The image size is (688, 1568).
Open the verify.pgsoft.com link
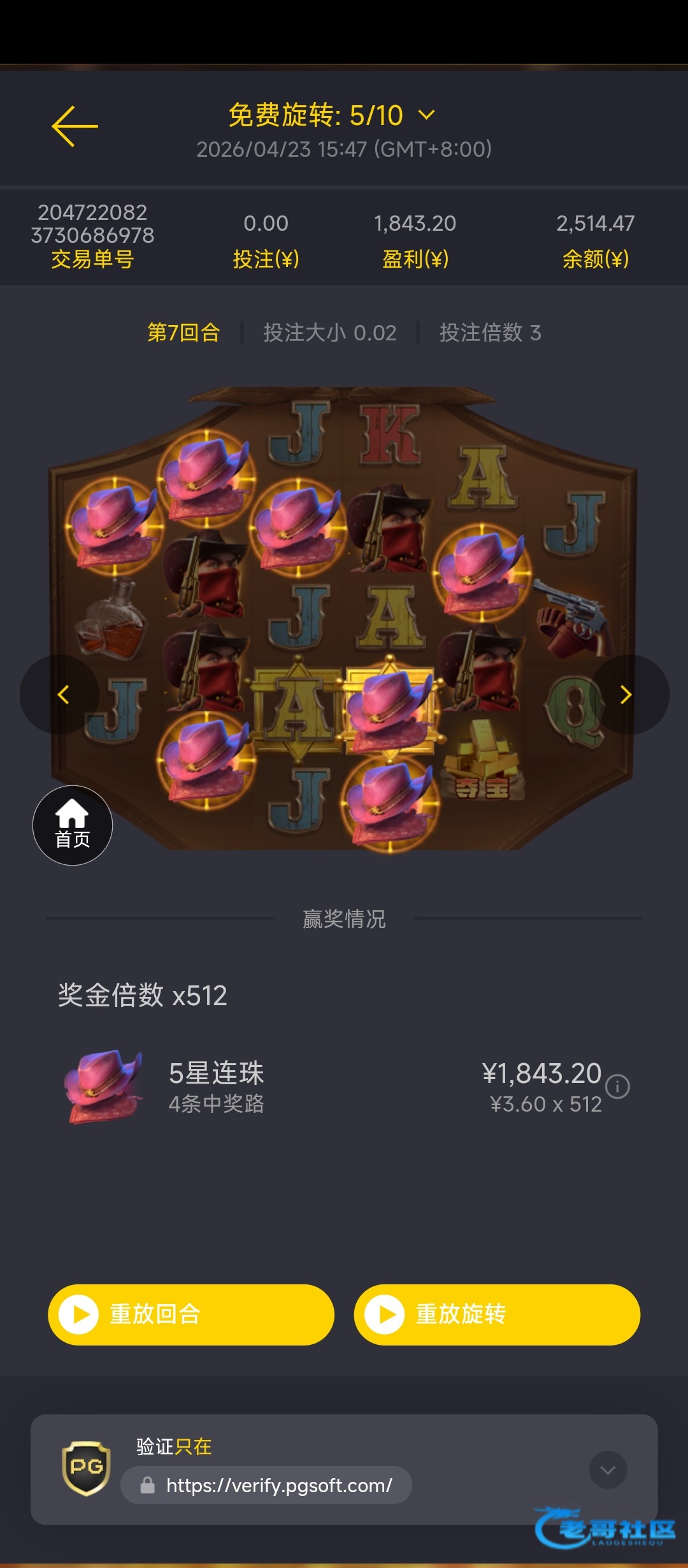pyautogui.click(x=278, y=1485)
